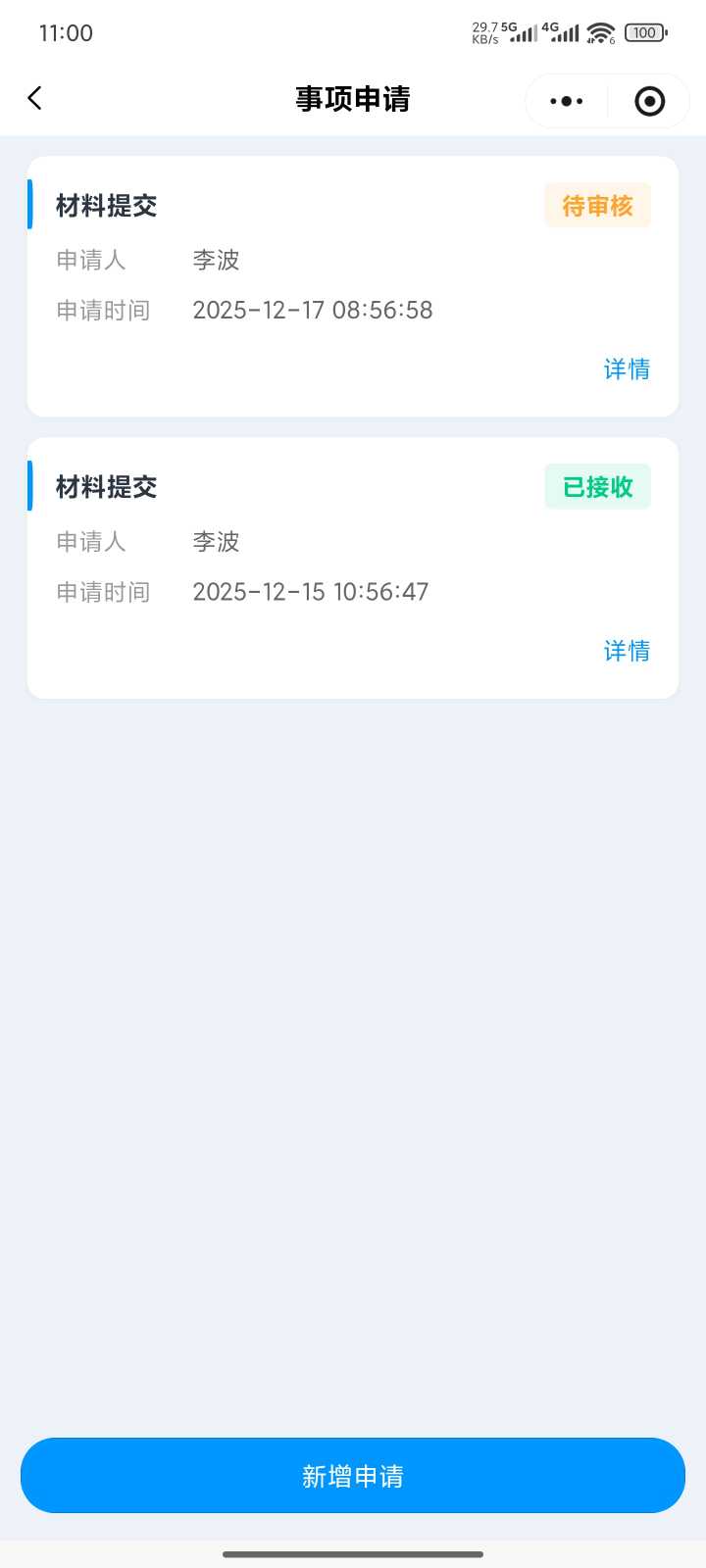
Task: Tap the Wi-Fi icon in status bar
Action: coord(601,32)
